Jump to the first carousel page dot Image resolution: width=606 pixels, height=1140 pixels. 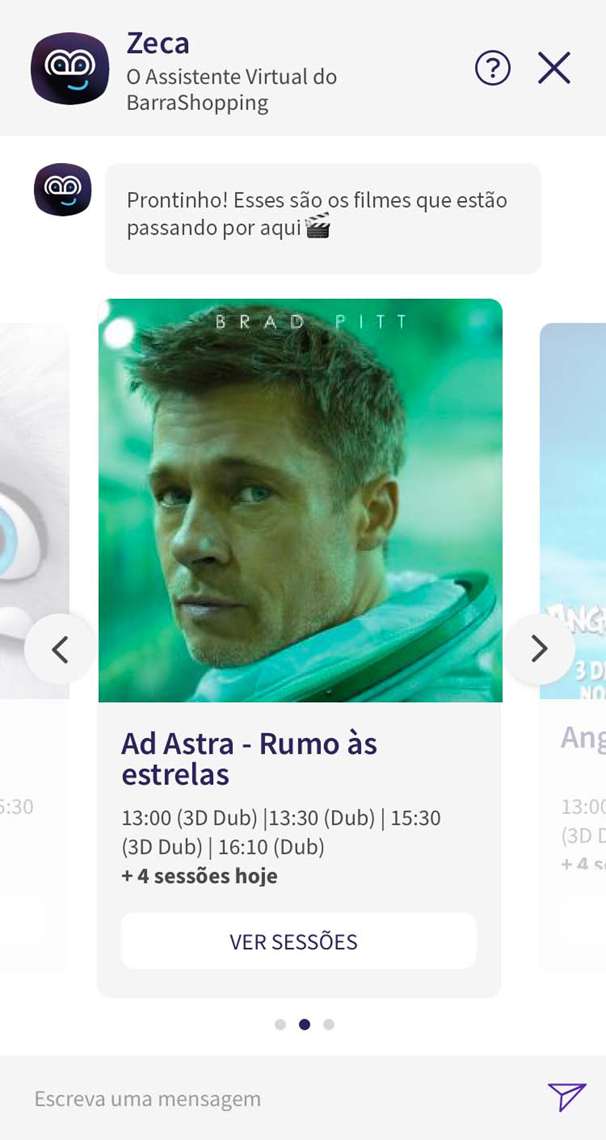tap(280, 1024)
